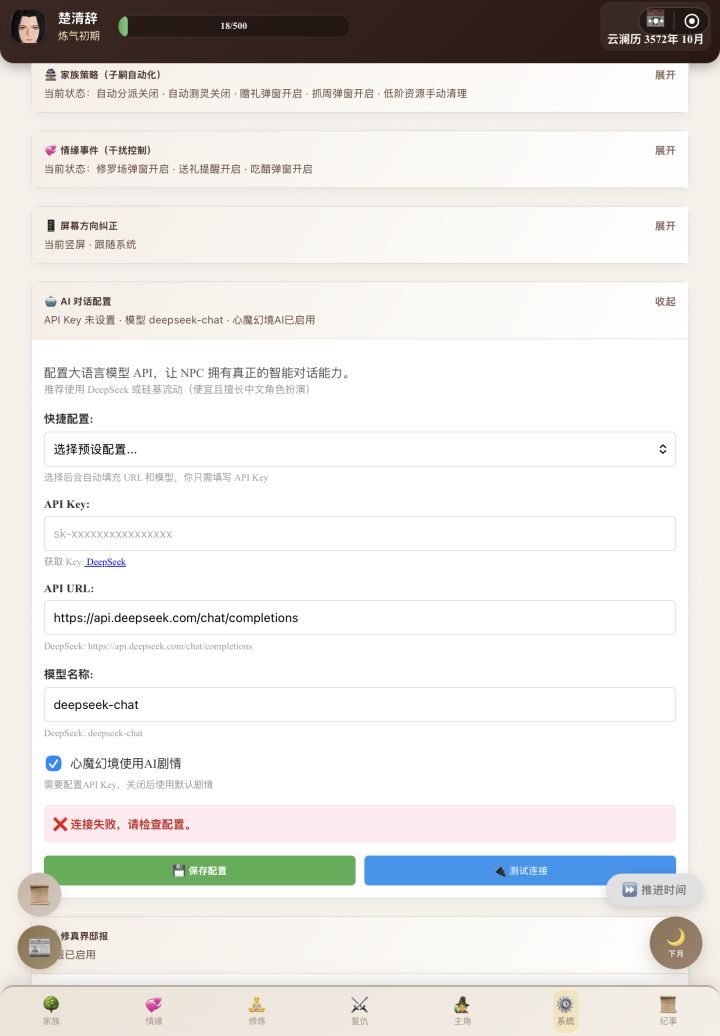
Task: Open the floating storage chest icon on the left
Action: pos(40,894)
